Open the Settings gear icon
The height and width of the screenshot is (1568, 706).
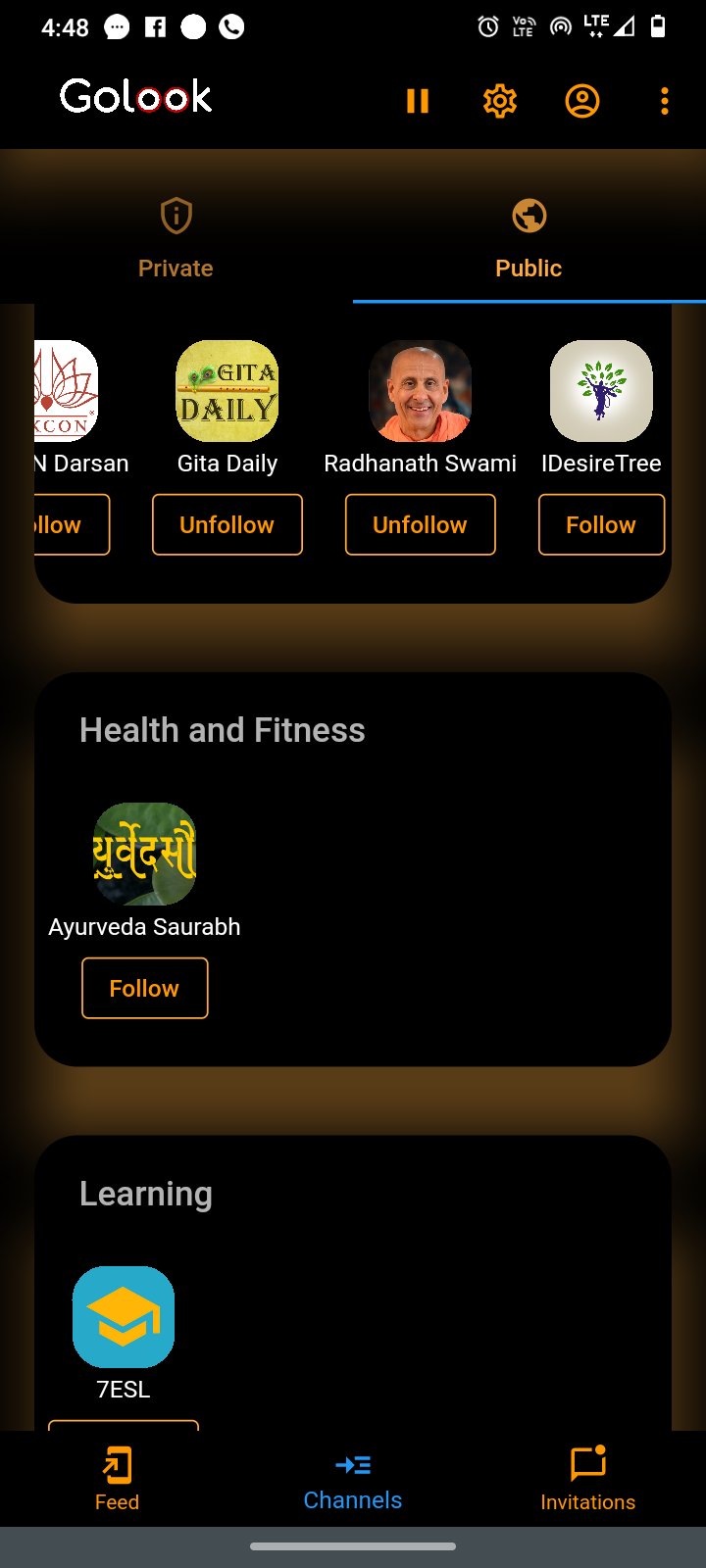[x=500, y=101]
